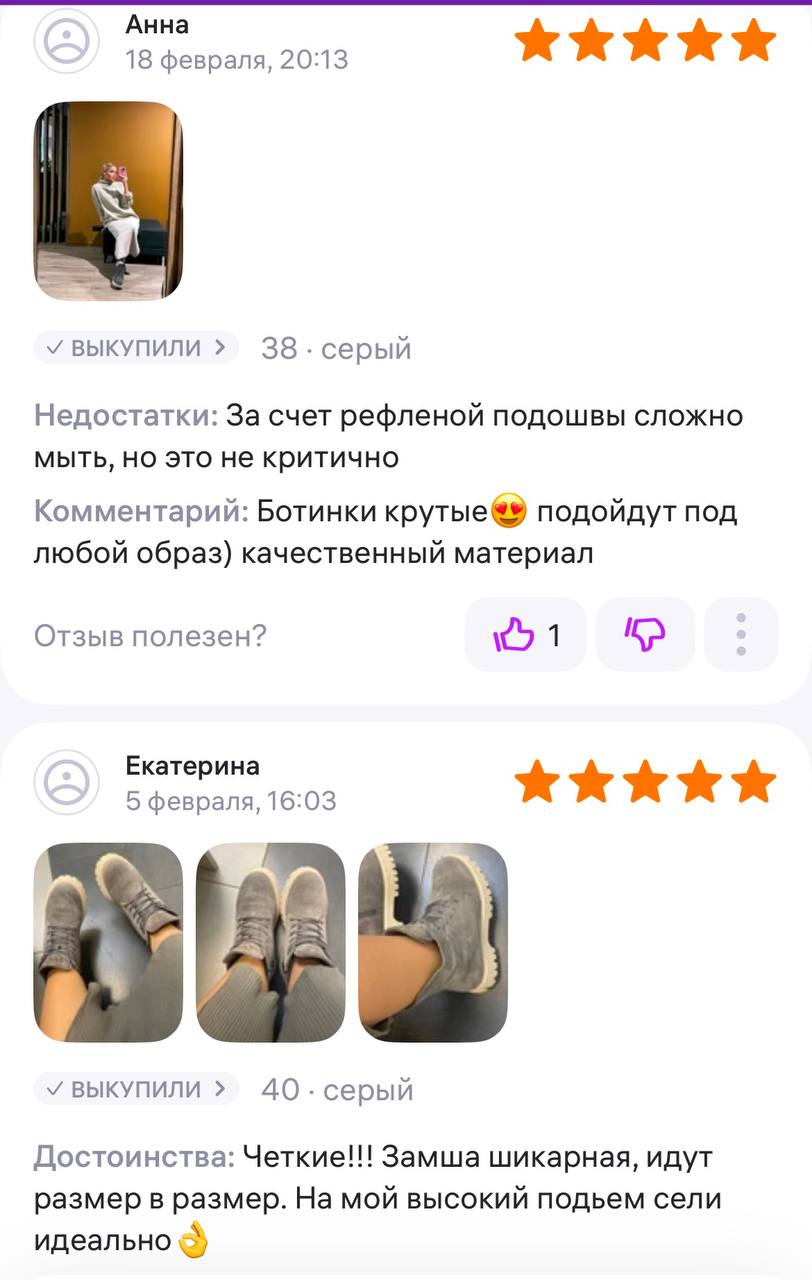Tap the Выкупили chip in Ekaterina's review
This screenshot has height=1280, width=812.
(x=136, y=1088)
